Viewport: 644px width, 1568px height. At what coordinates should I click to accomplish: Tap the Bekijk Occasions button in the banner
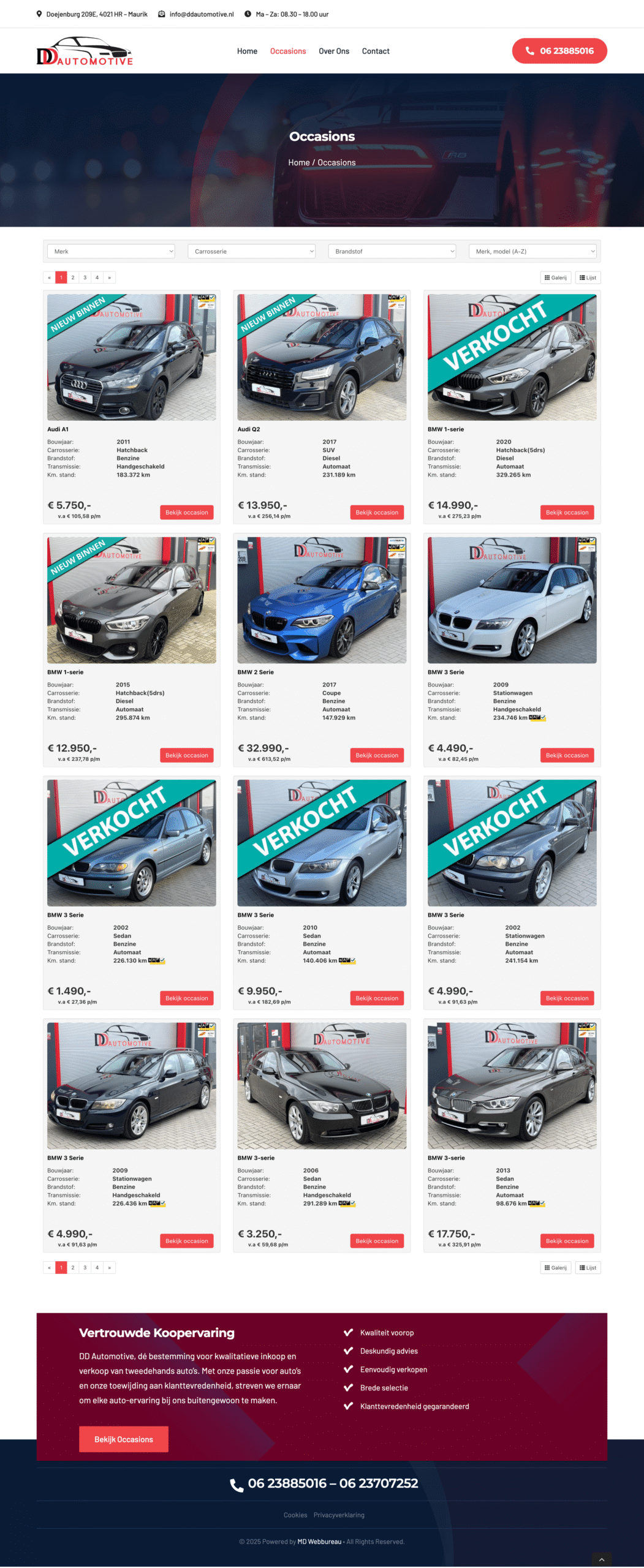click(123, 1439)
